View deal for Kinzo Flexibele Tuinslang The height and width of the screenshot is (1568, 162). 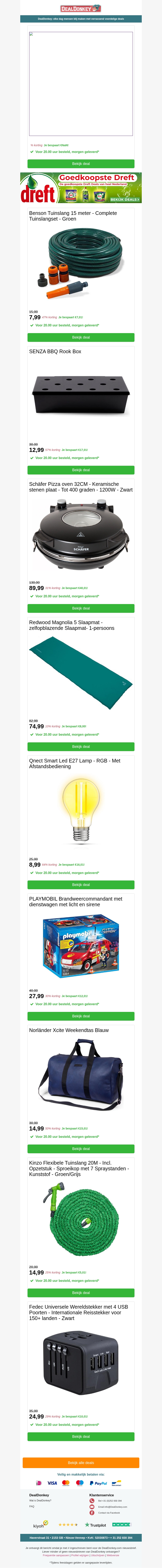(x=81, y=1292)
